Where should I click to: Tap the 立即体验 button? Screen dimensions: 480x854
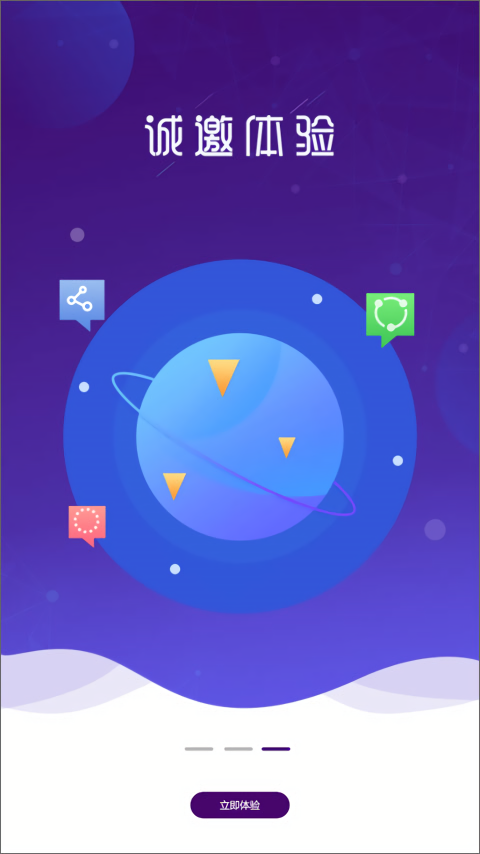tap(240, 805)
